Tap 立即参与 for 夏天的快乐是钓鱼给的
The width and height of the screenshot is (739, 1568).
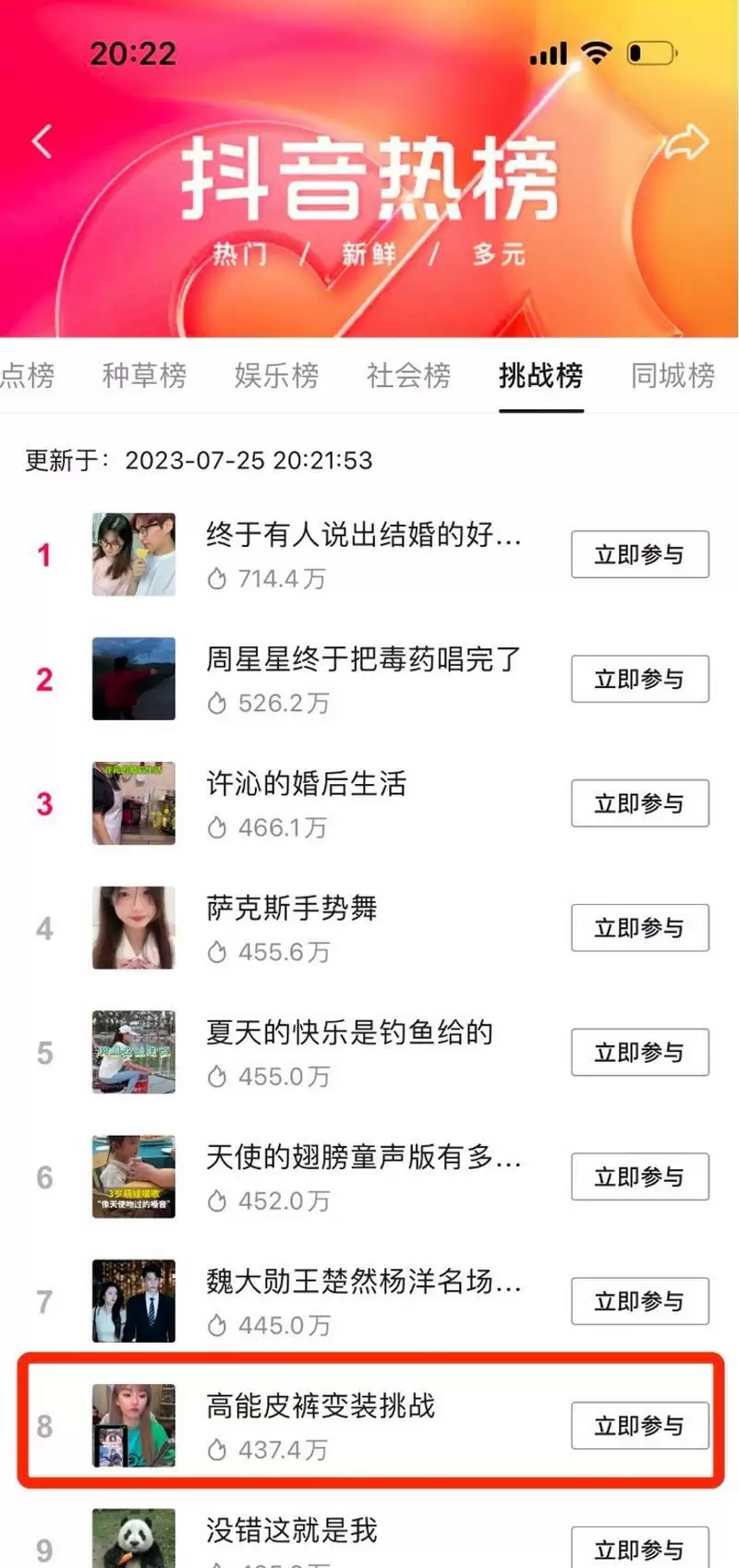click(639, 1053)
